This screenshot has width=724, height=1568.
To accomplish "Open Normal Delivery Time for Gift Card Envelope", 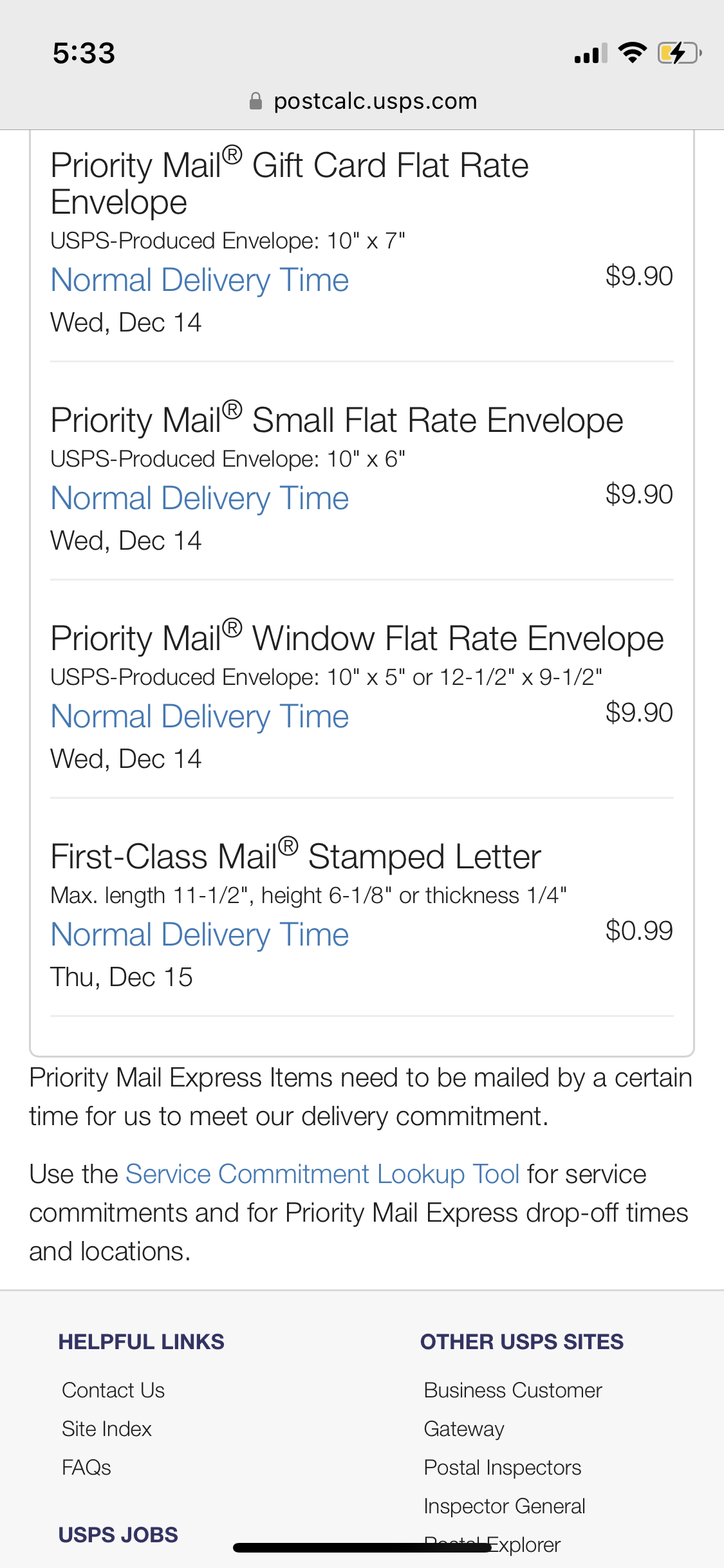I will [200, 281].
